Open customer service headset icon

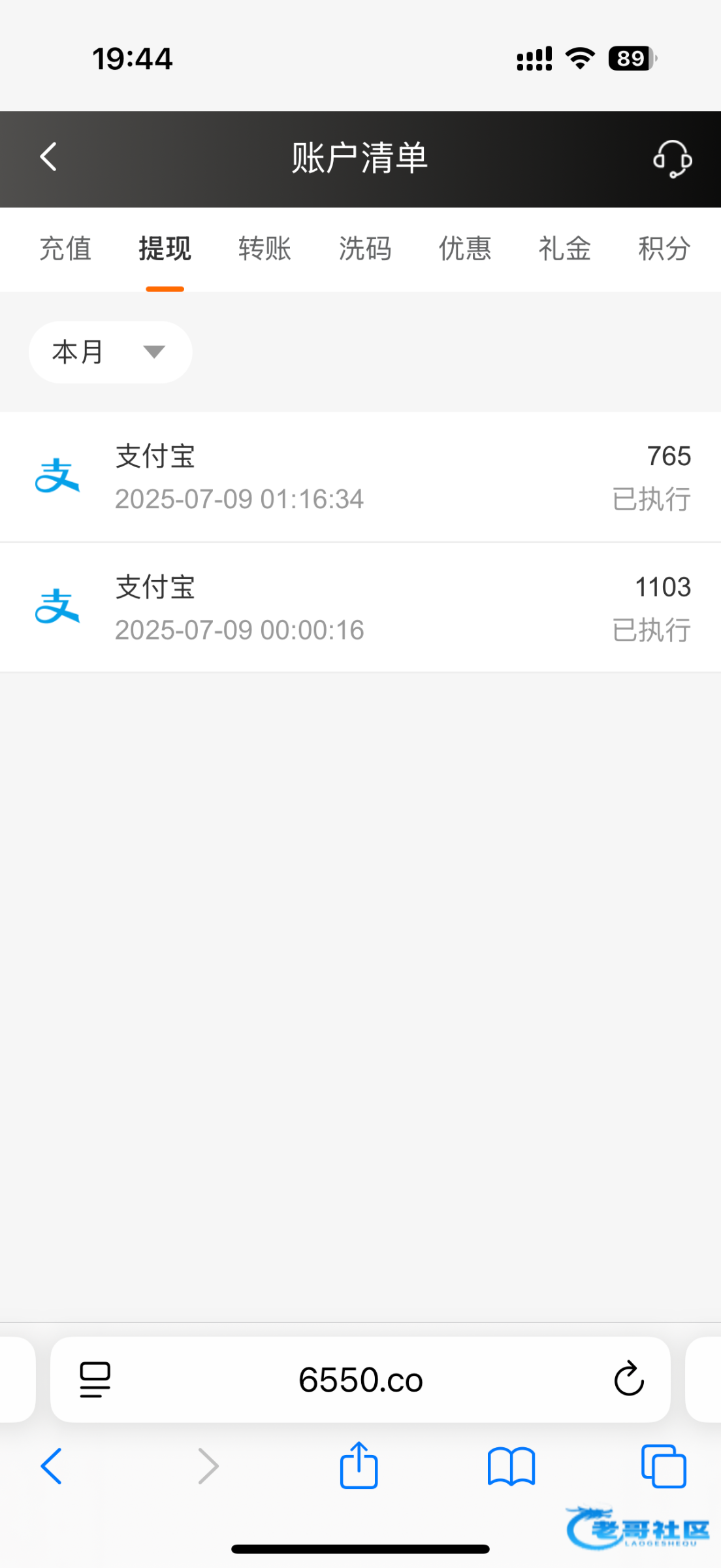coord(673,158)
